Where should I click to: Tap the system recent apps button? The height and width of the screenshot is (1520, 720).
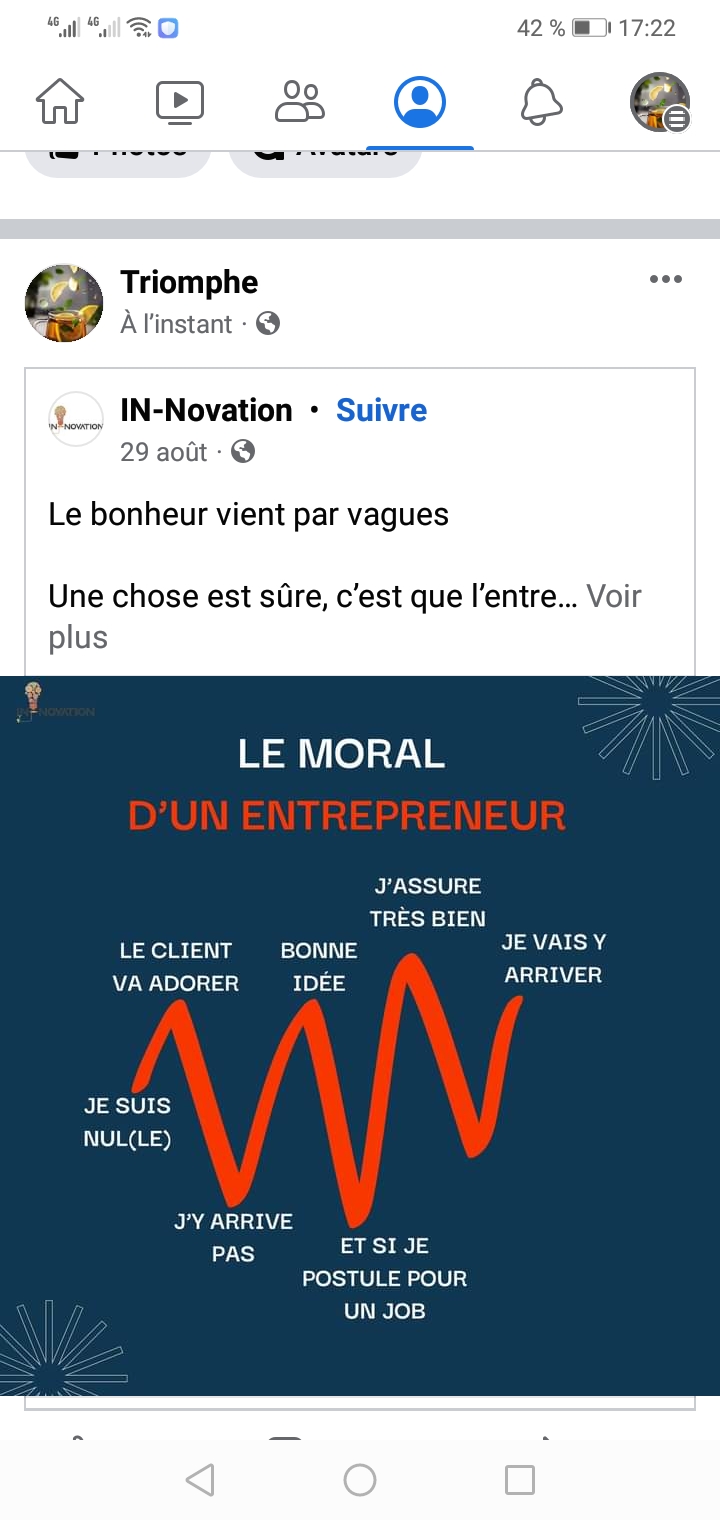[x=519, y=1479]
